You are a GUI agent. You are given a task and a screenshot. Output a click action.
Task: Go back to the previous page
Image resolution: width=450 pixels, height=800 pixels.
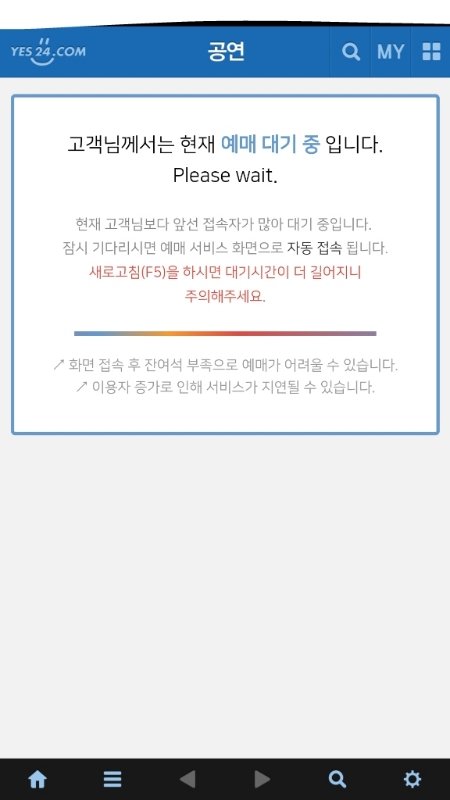(187, 779)
